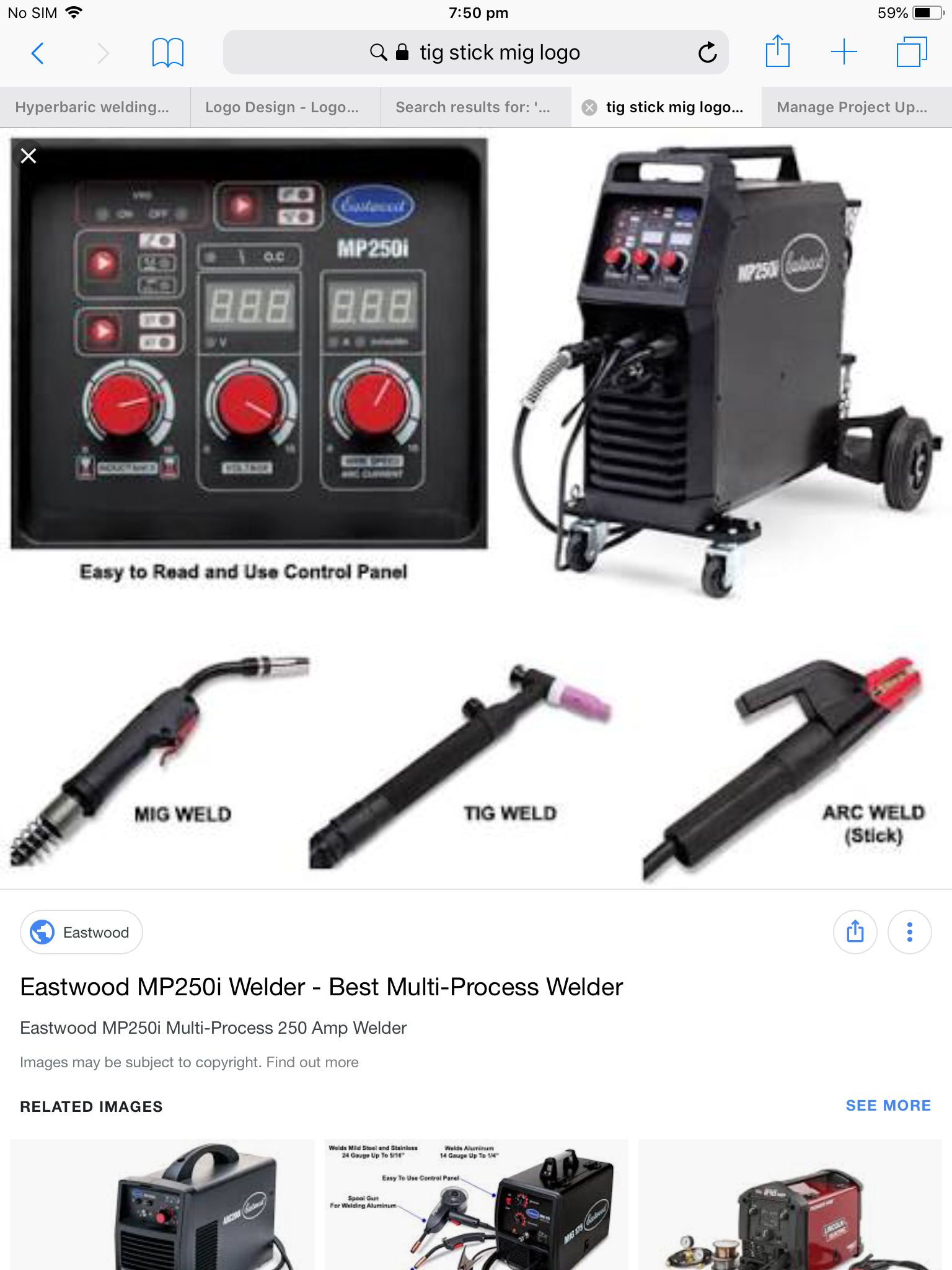952x1270 pixels.
Task: Switch to the Hyperbaric welding tab
Action: [x=92, y=107]
